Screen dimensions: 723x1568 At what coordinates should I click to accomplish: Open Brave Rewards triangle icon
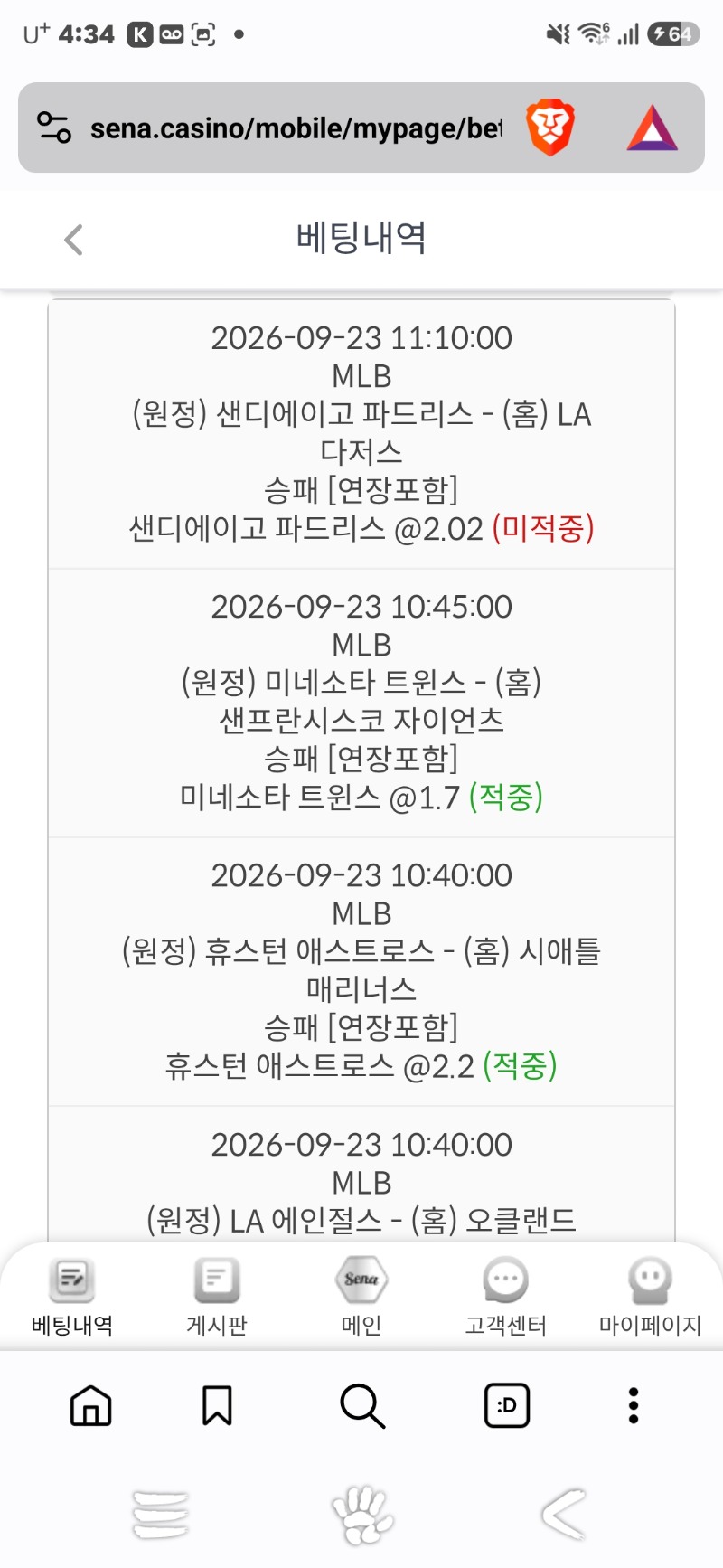(652, 128)
